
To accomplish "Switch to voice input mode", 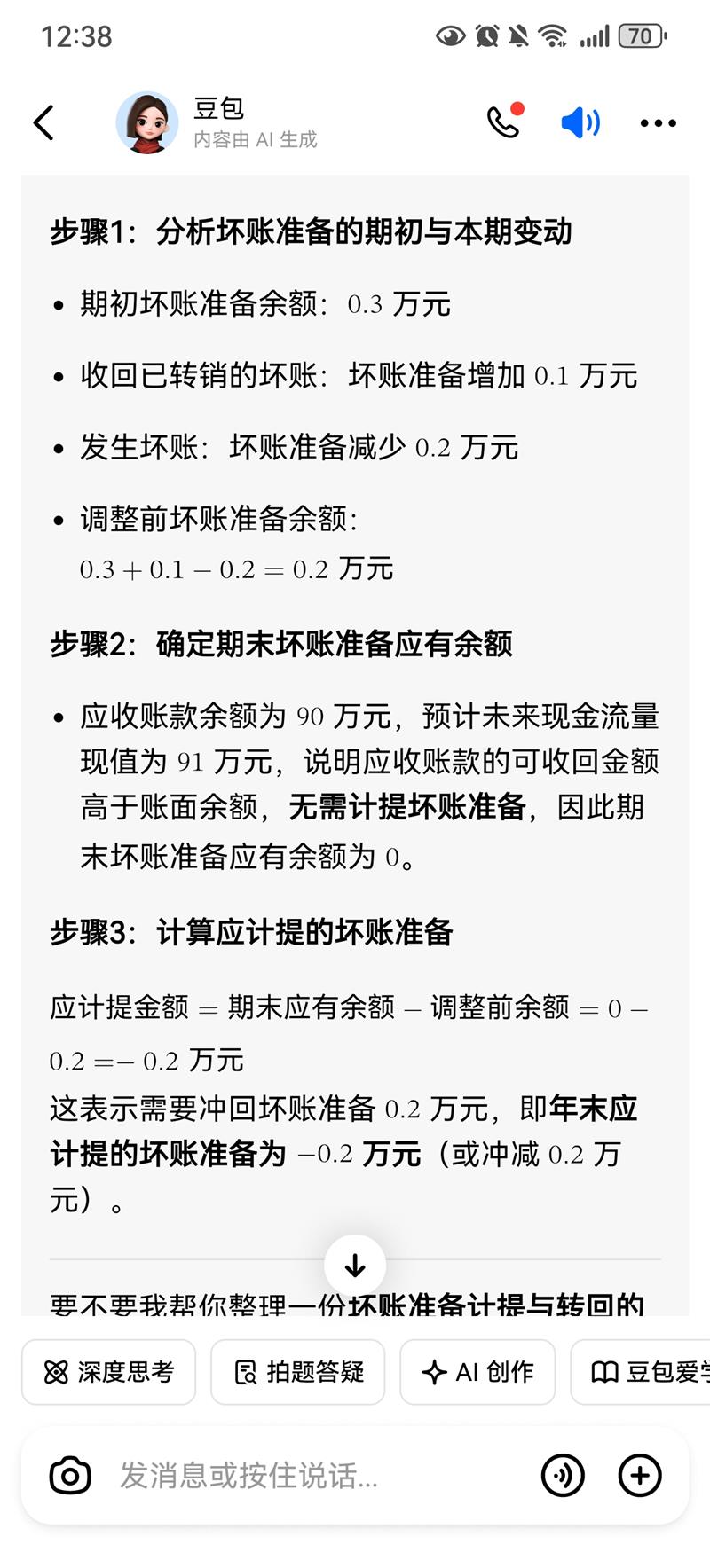I will tap(563, 1476).
